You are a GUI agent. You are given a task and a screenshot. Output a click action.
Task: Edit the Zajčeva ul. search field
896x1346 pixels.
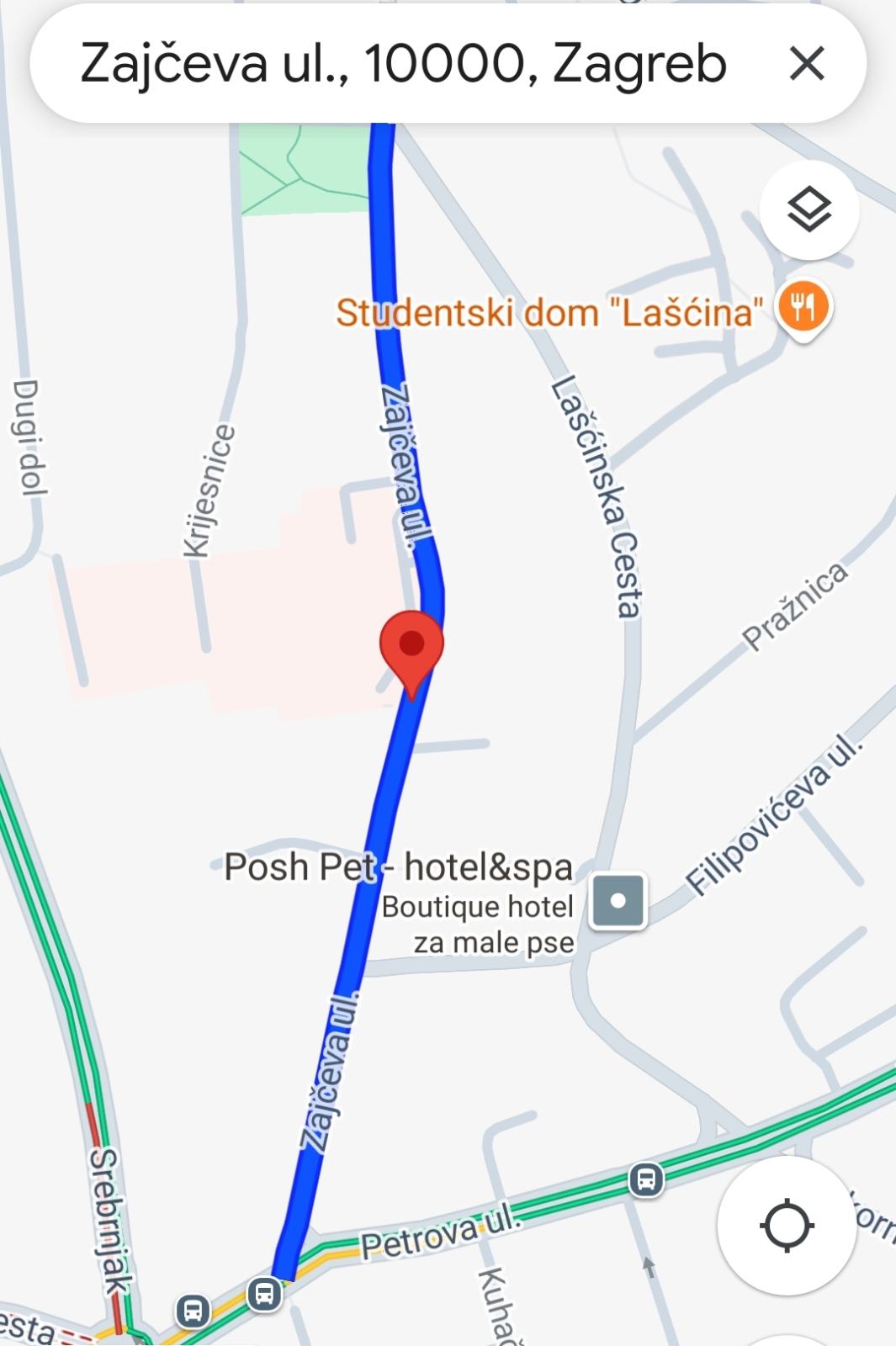[404, 64]
